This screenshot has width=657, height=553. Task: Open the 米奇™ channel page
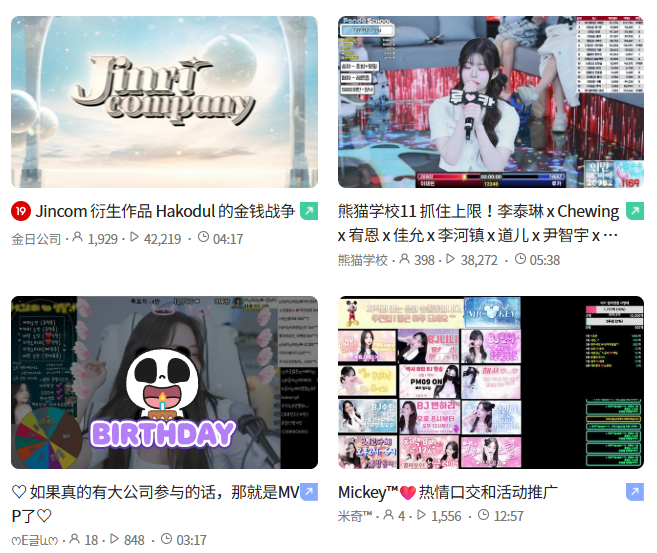point(355,516)
